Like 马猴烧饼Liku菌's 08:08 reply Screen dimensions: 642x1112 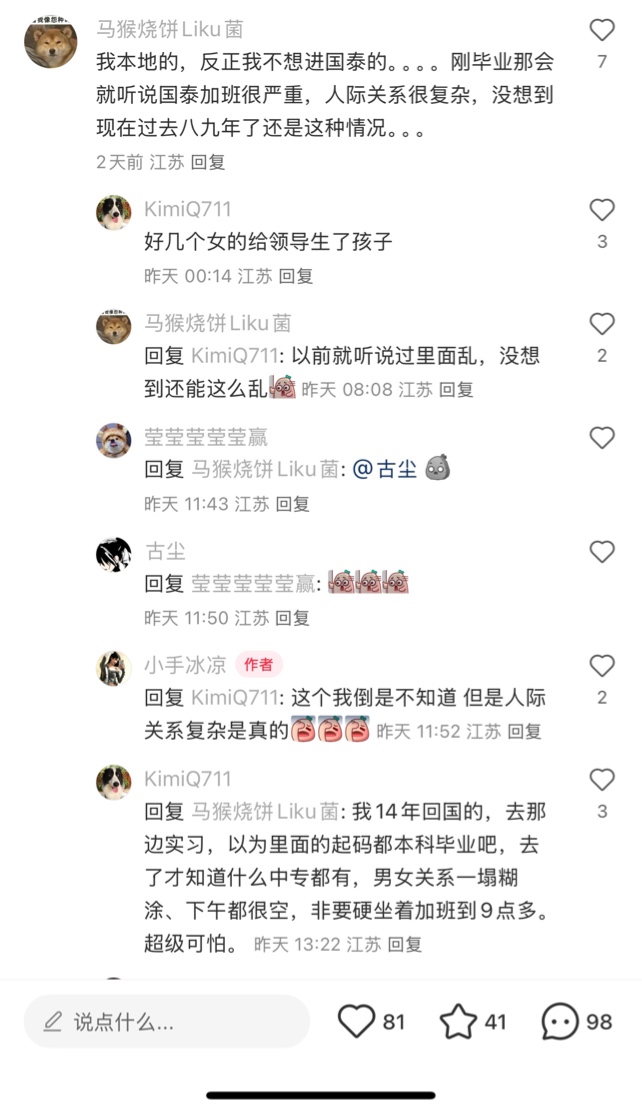601,324
